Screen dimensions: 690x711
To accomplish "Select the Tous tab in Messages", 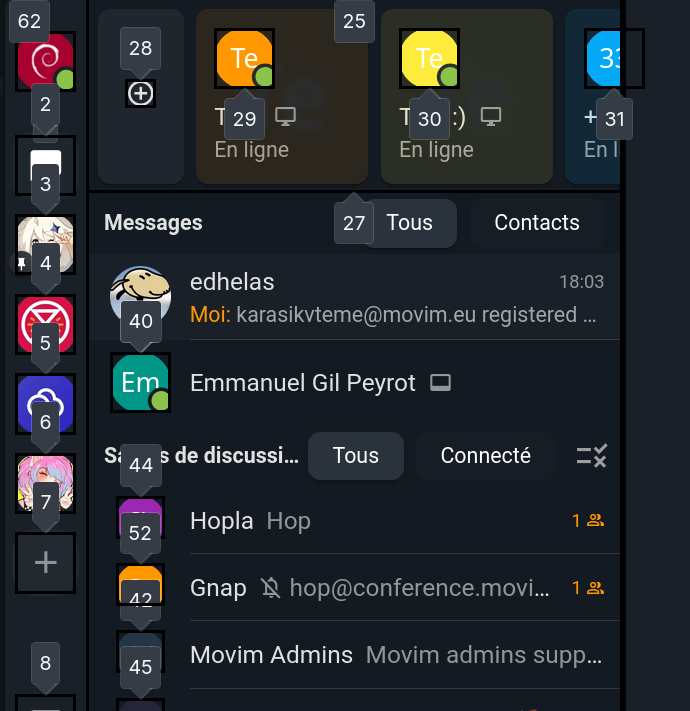I will pos(410,223).
